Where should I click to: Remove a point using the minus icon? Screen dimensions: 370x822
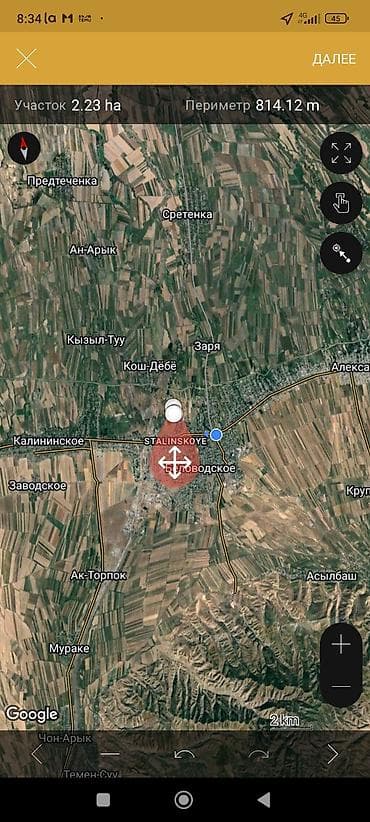[x=111, y=754]
